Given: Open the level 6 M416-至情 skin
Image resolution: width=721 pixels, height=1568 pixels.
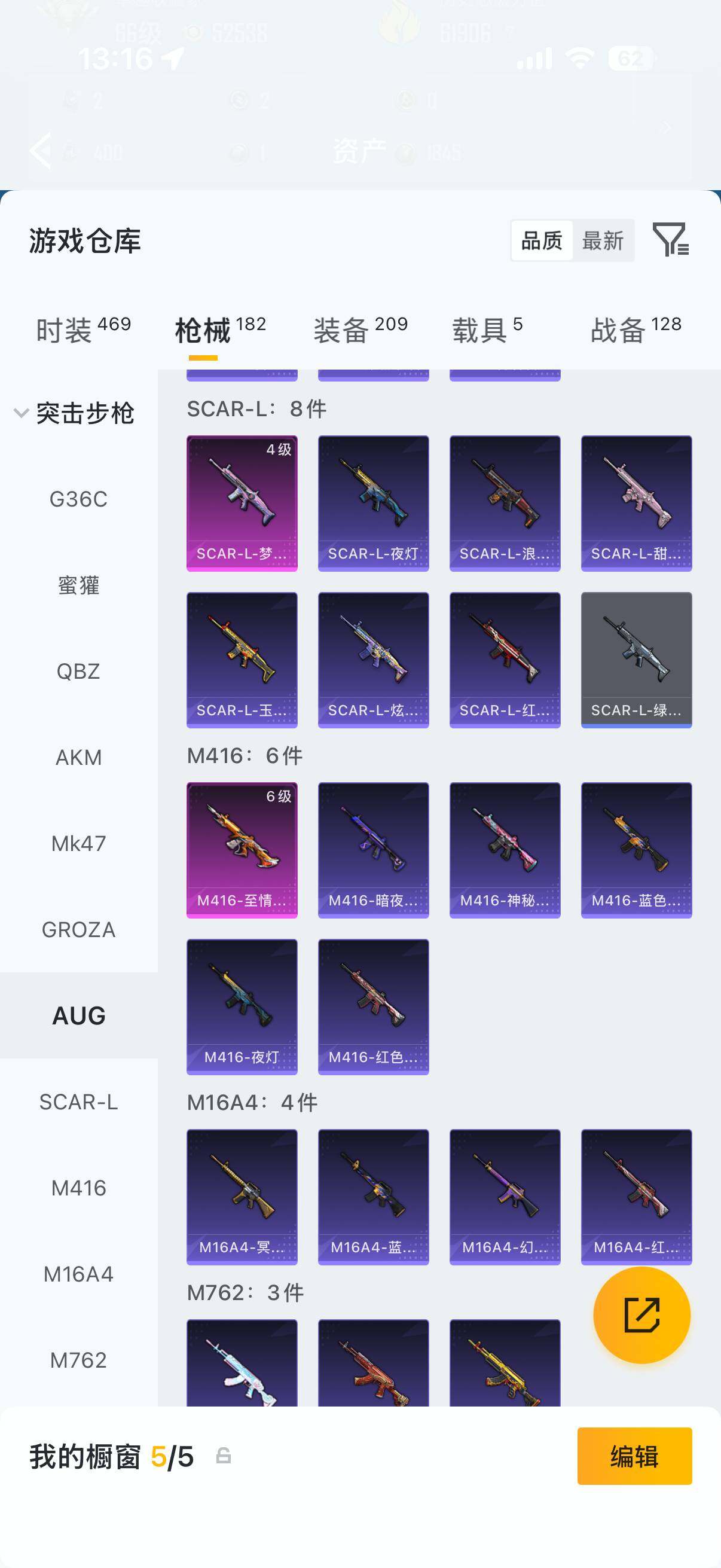Looking at the screenshot, I should click(x=242, y=850).
